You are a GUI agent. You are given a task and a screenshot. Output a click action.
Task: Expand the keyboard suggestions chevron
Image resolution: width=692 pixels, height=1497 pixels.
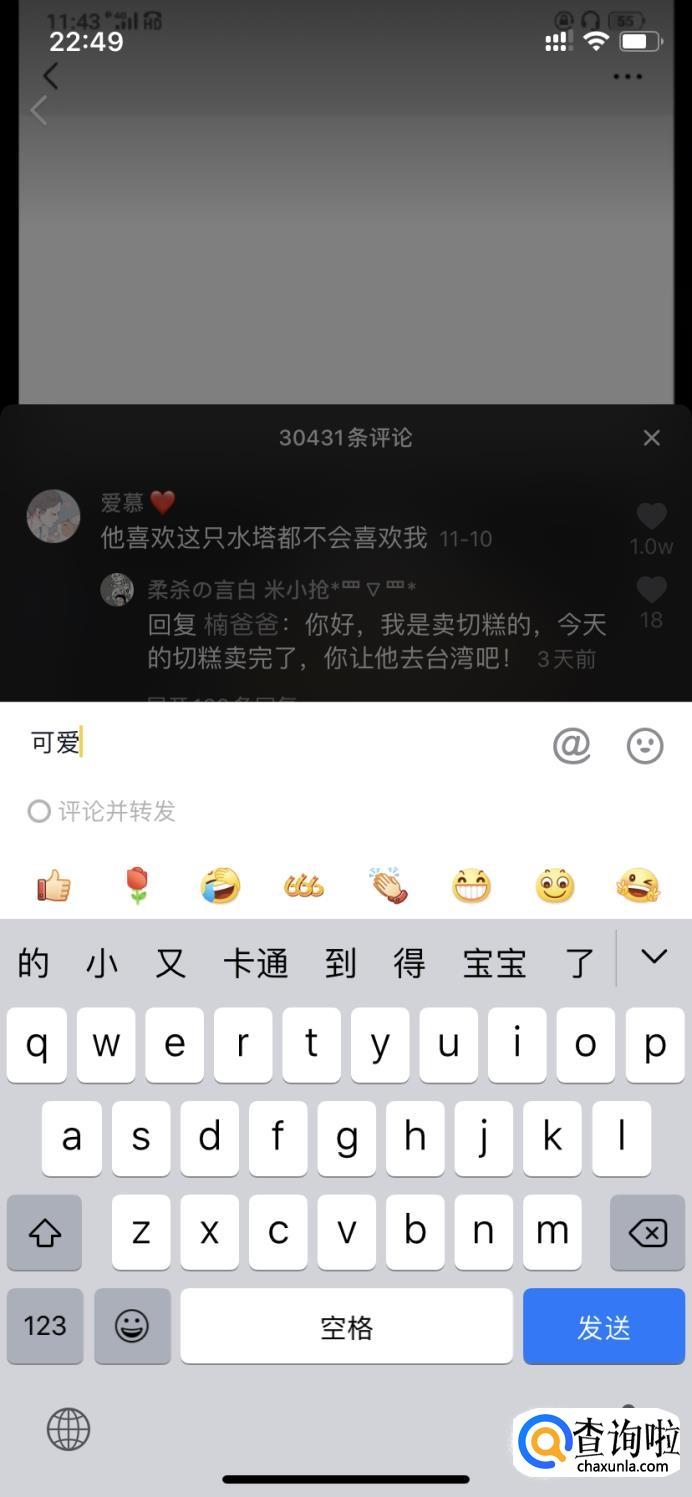(654, 957)
